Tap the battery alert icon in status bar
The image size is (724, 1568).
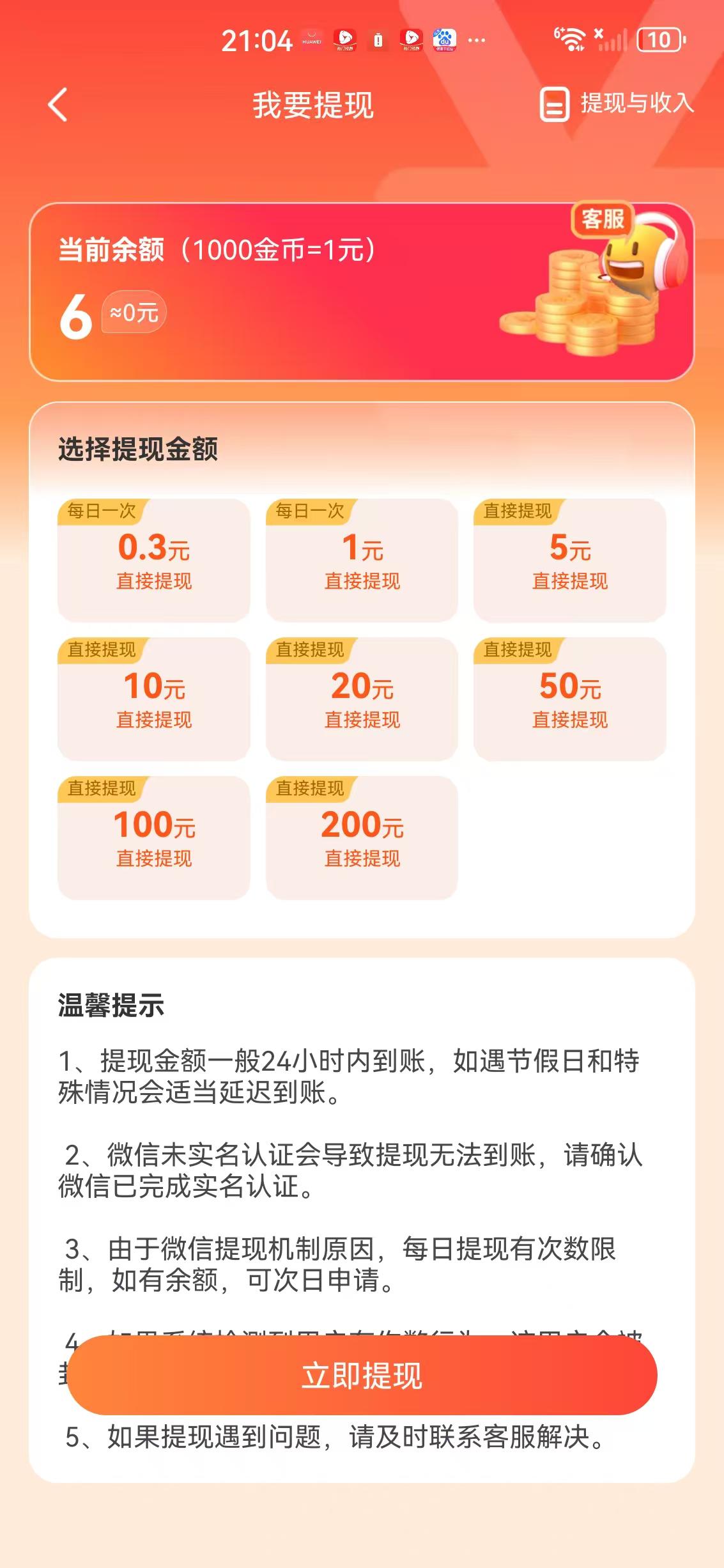[x=378, y=41]
